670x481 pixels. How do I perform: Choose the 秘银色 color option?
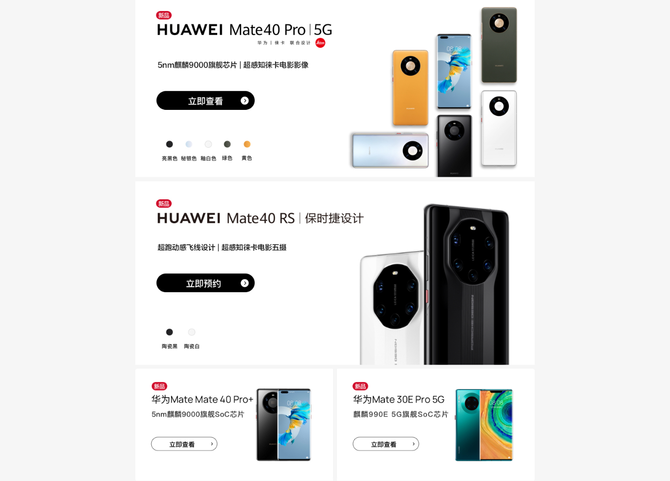188,145
